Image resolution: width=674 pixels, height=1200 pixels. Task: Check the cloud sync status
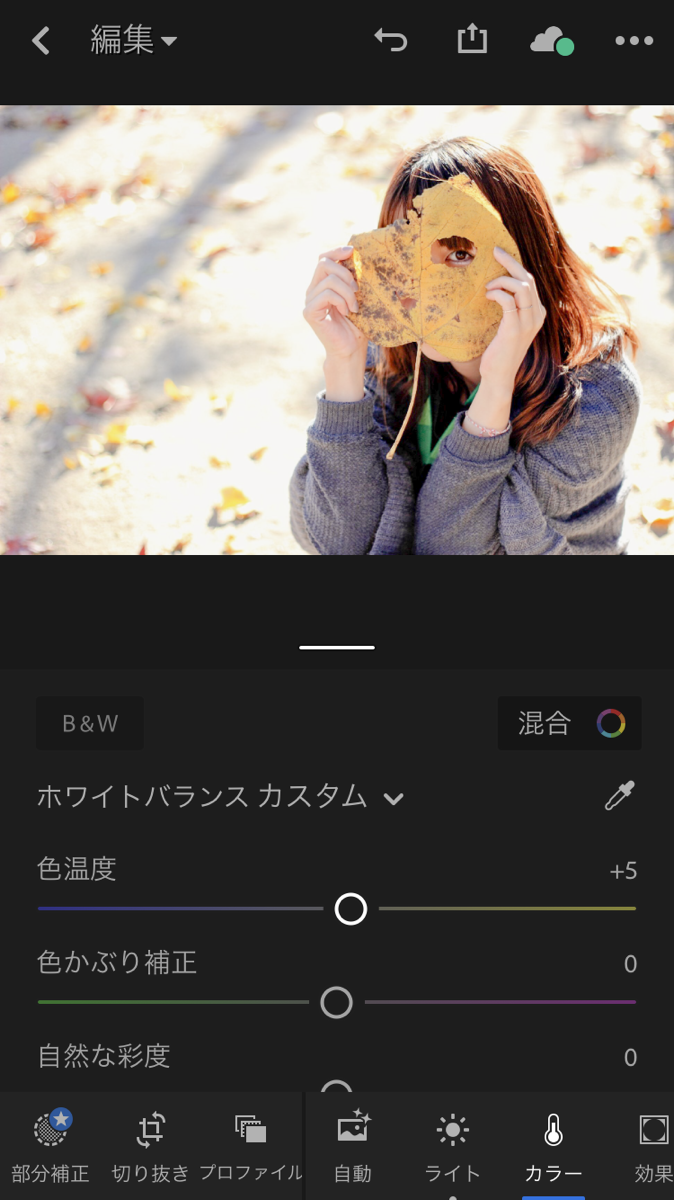coord(551,41)
